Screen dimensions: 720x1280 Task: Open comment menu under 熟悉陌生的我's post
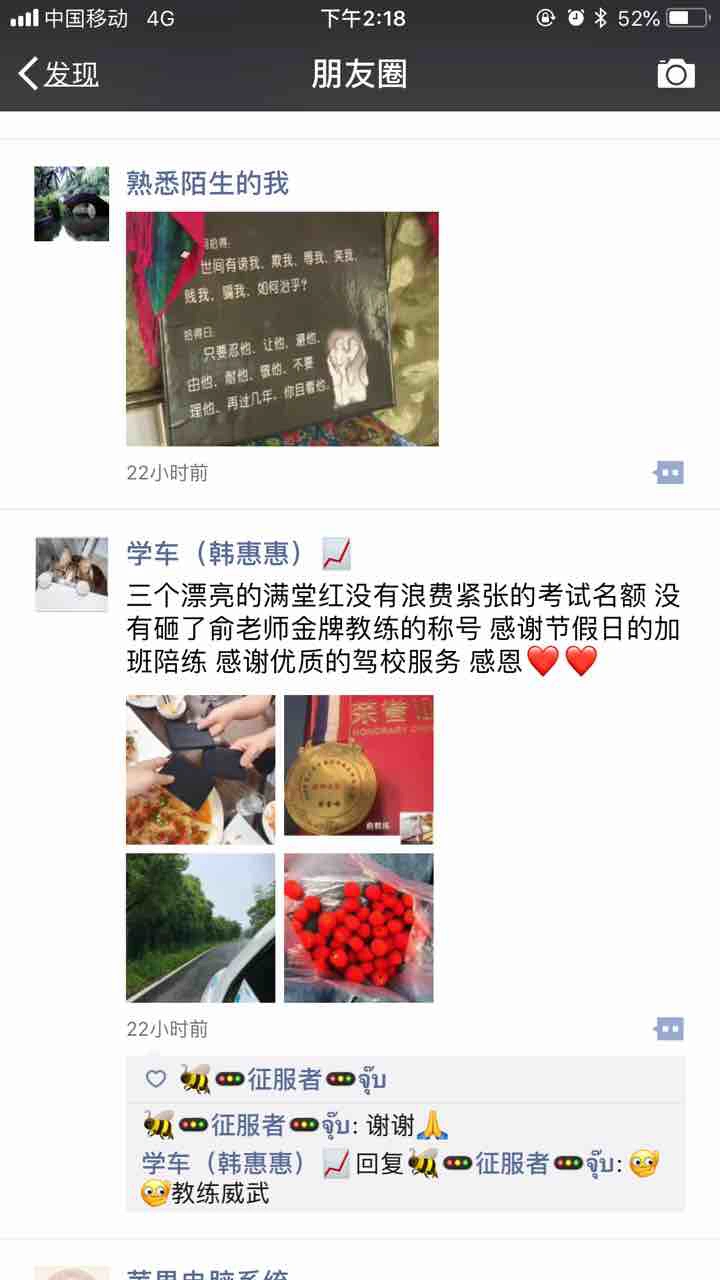coord(668,472)
